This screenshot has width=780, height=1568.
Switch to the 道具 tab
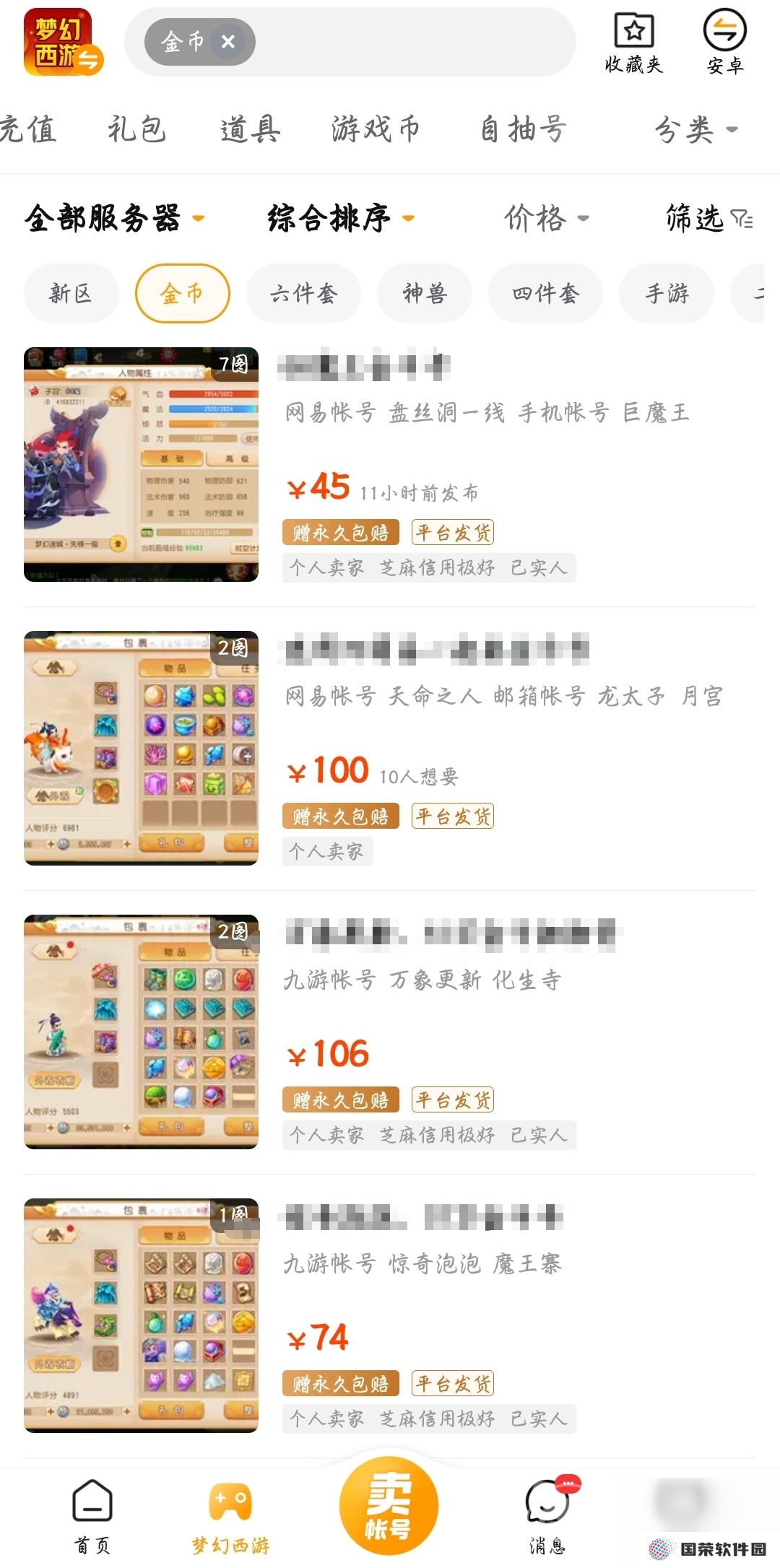pyautogui.click(x=250, y=130)
